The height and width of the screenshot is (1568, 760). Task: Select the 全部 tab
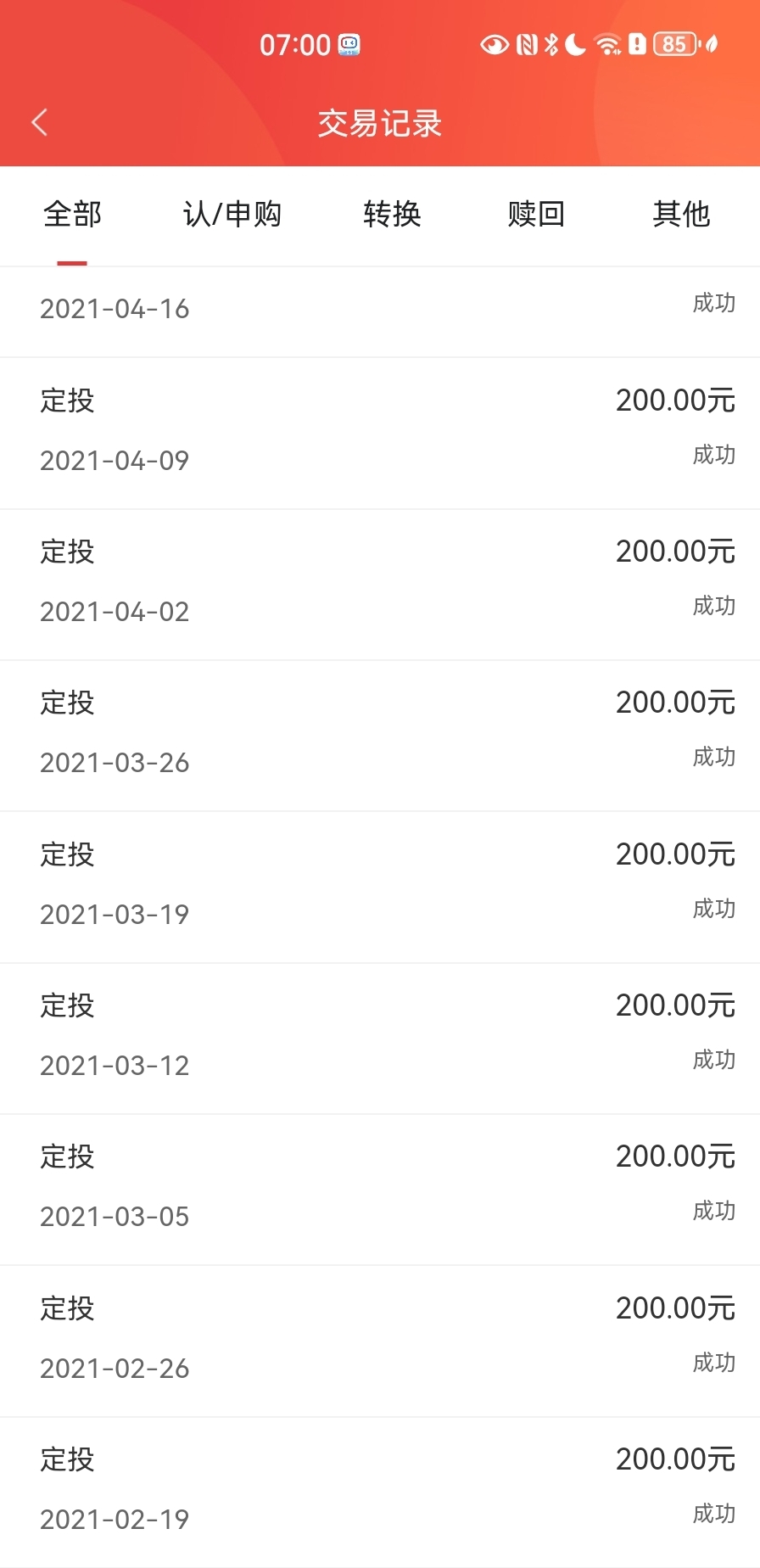[72, 215]
